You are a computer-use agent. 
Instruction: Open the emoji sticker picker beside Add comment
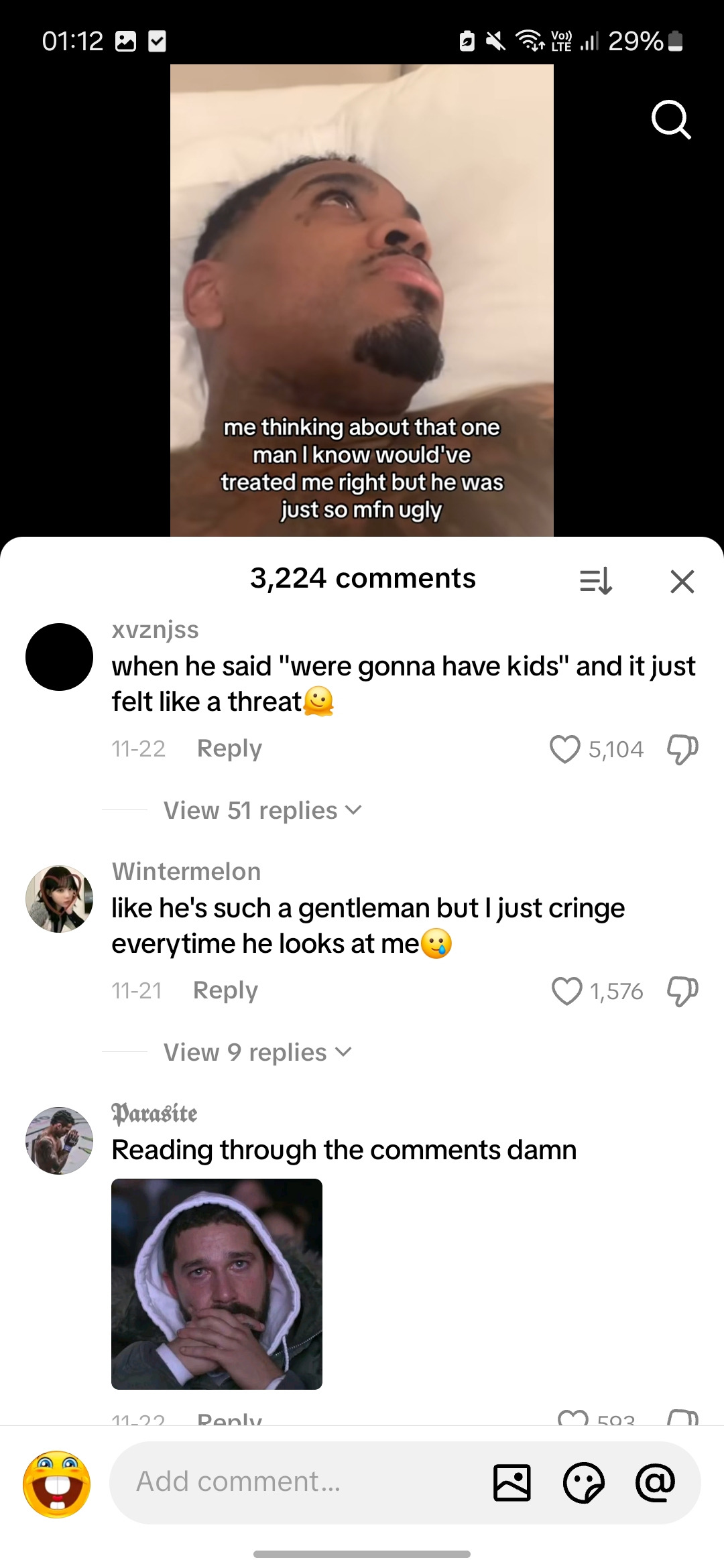(585, 1482)
